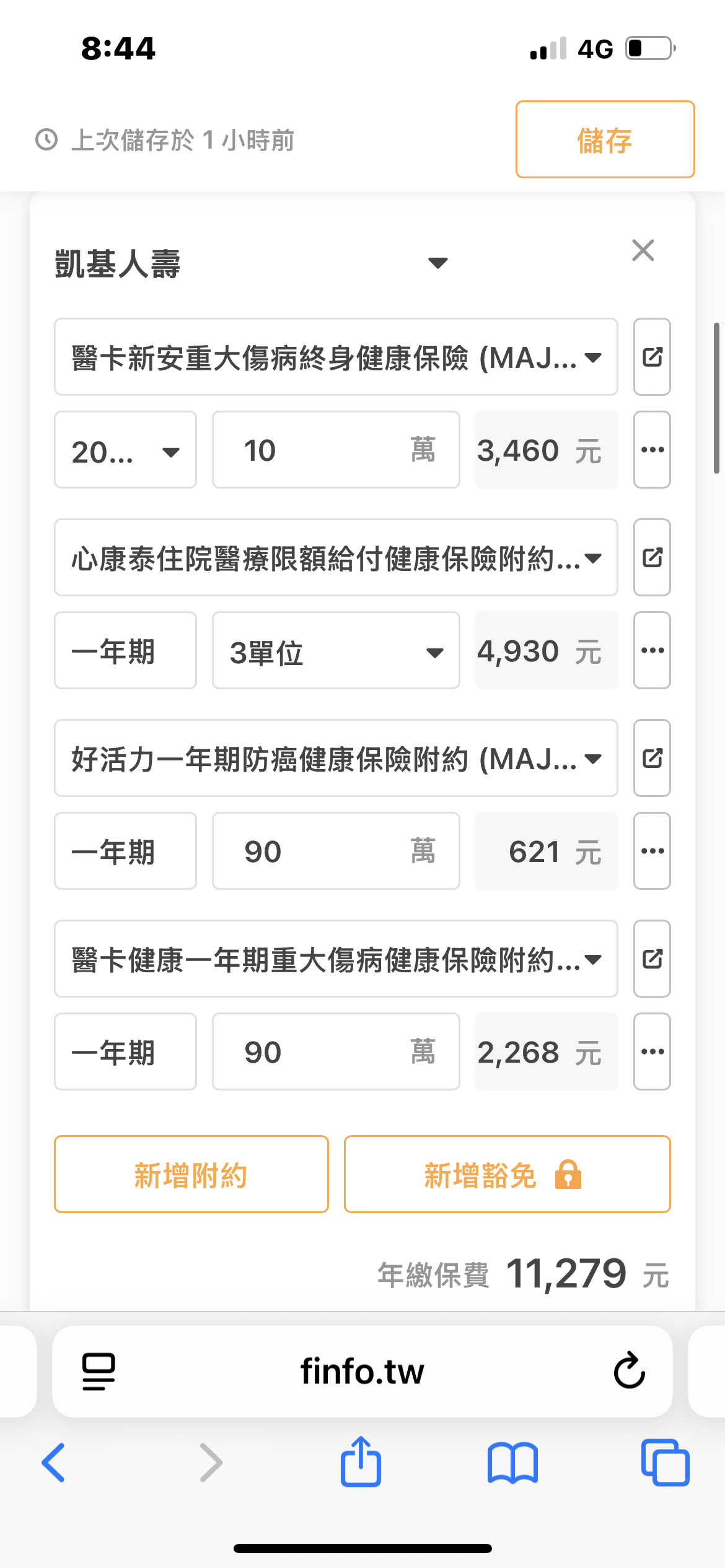Open more options for the 2,268 元 row
This screenshot has height=1568, width=725.
pos(652,1052)
